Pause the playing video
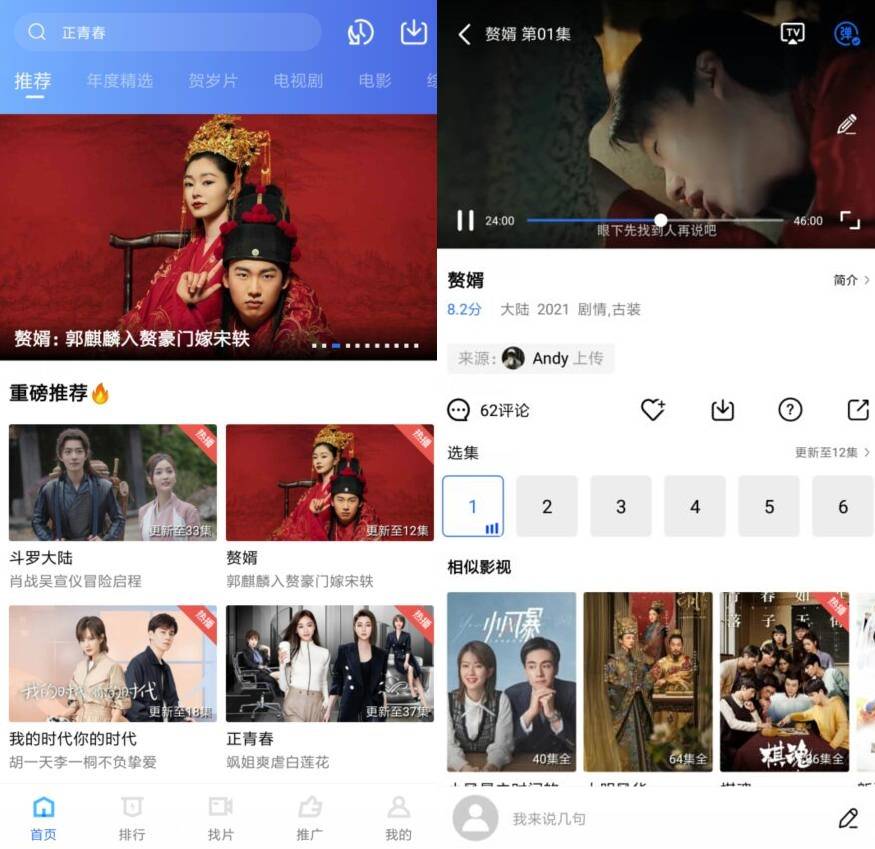Image resolution: width=875 pixels, height=849 pixels. coord(465,220)
